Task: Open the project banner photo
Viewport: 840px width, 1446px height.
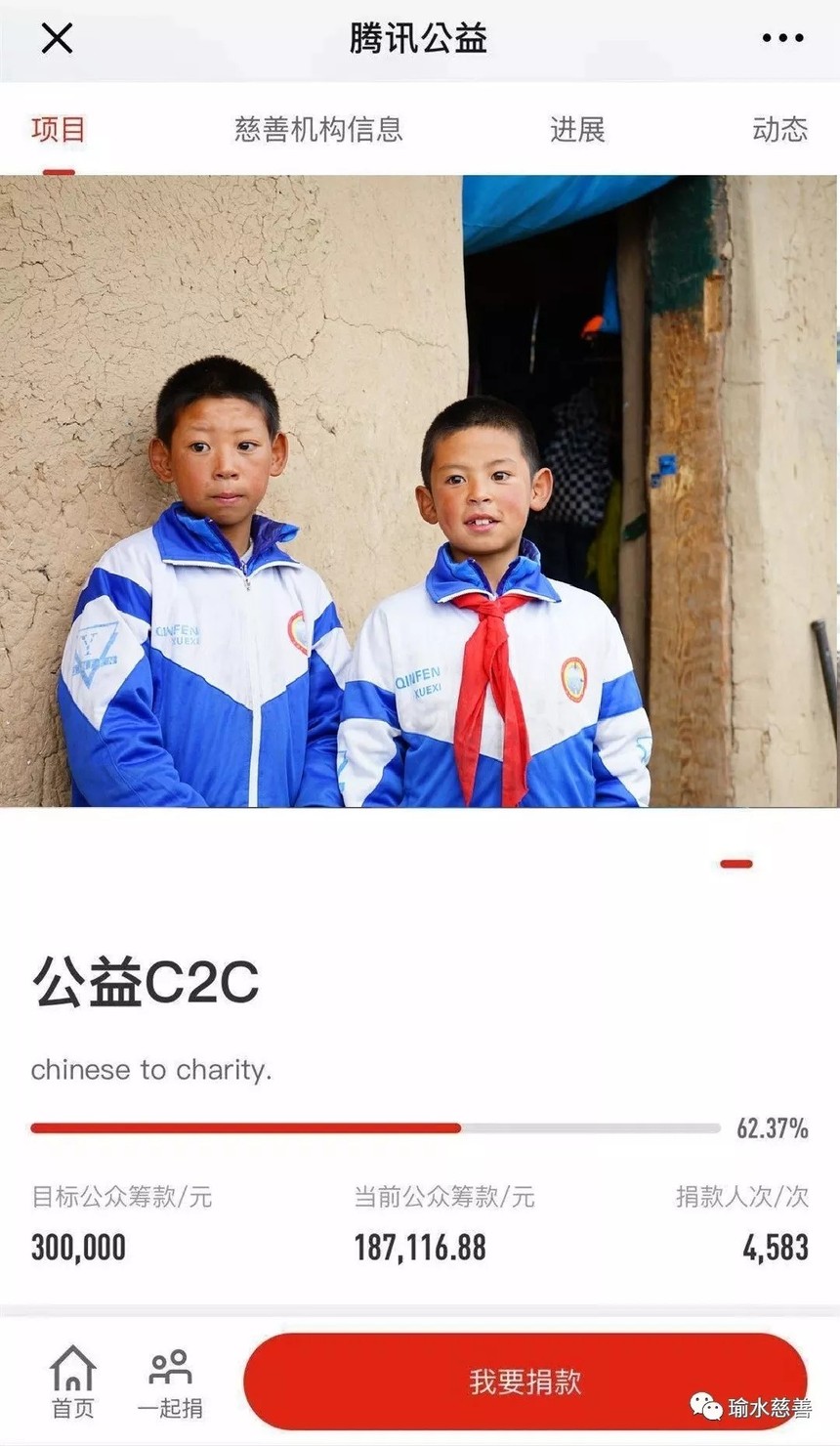Action: pos(419,490)
